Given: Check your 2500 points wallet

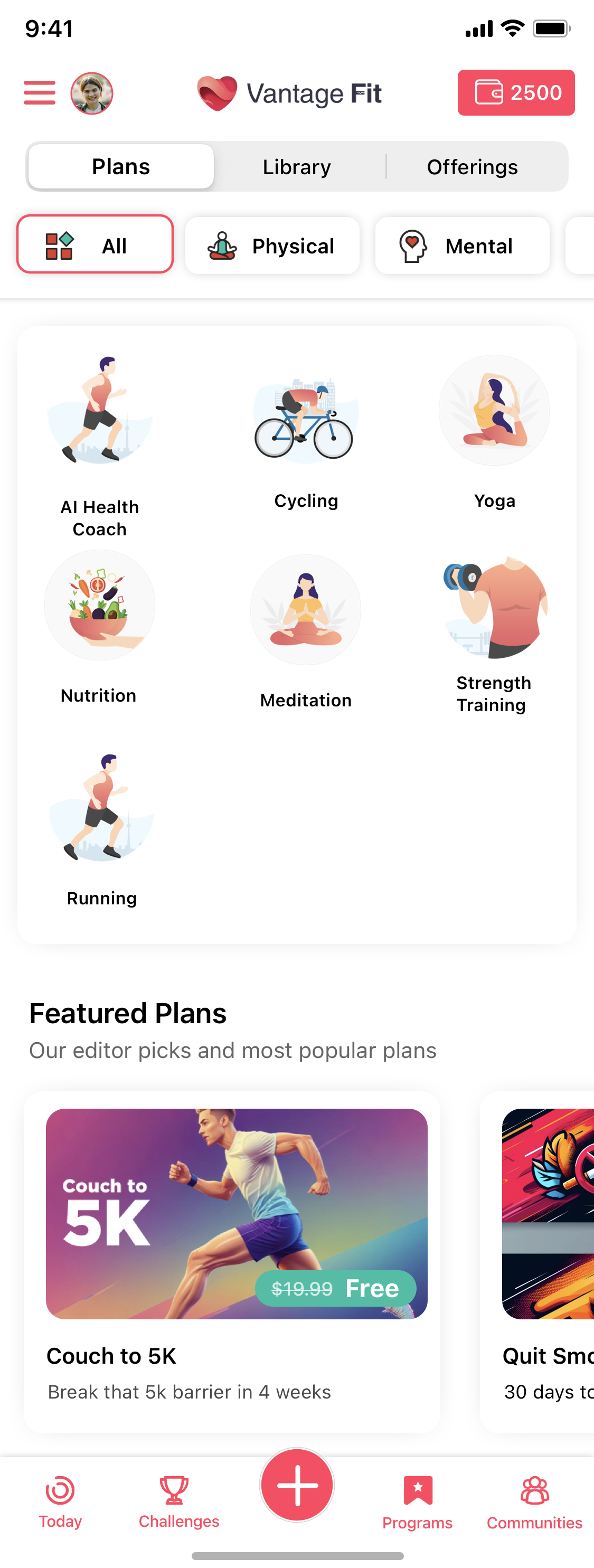Looking at the screenshot, I should tap(516, 92).
